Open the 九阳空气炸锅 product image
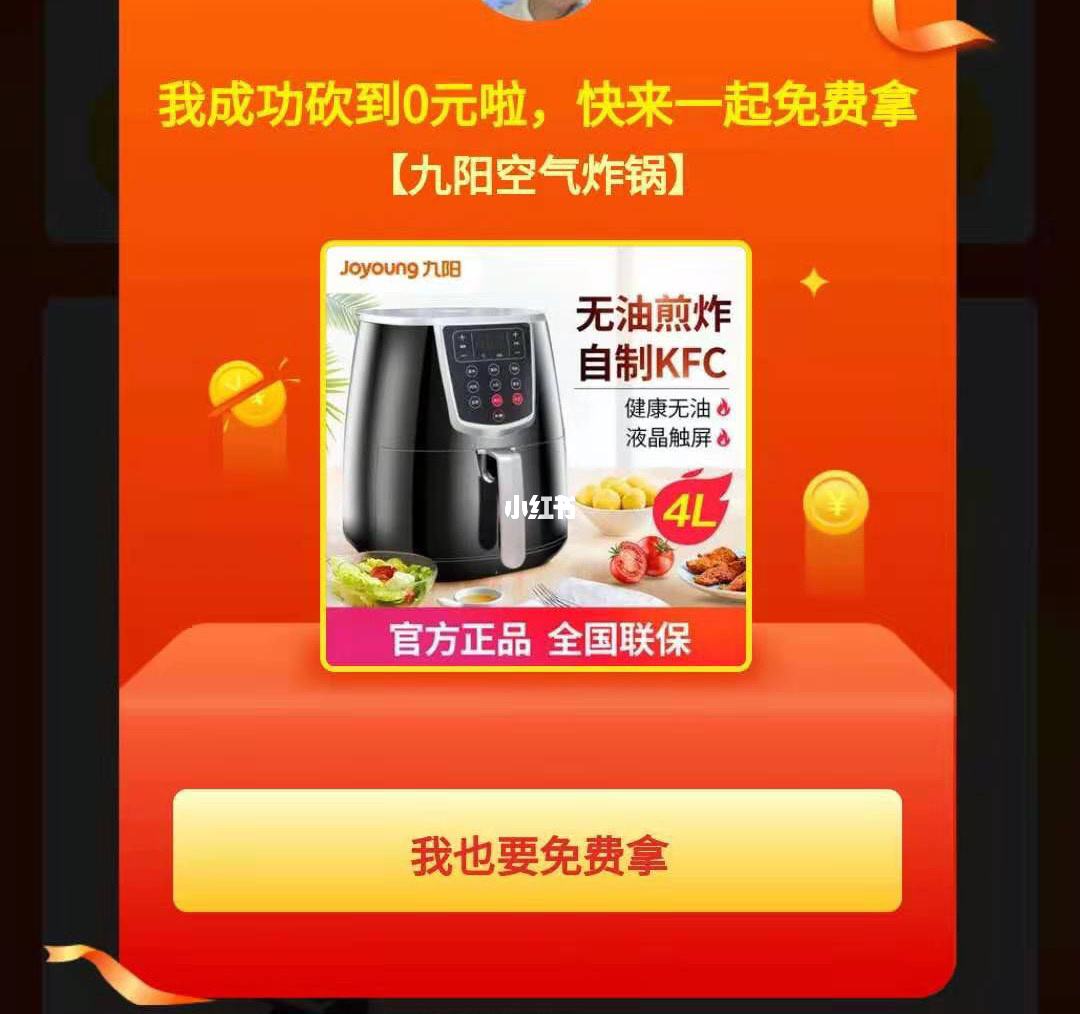Viewport: 1080px width, 1014px height. coord(535,455)
